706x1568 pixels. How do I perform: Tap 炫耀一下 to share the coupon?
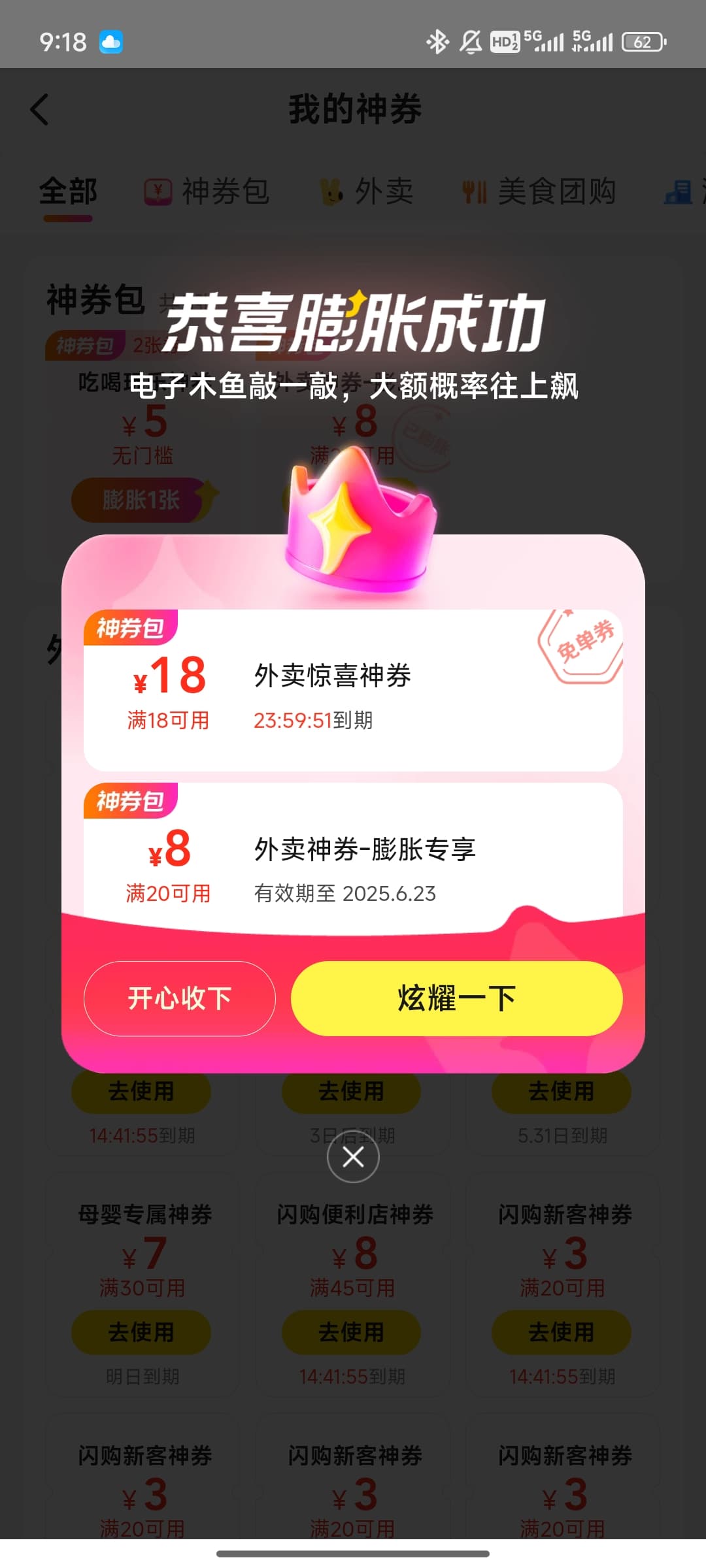(x=456, y=998)
